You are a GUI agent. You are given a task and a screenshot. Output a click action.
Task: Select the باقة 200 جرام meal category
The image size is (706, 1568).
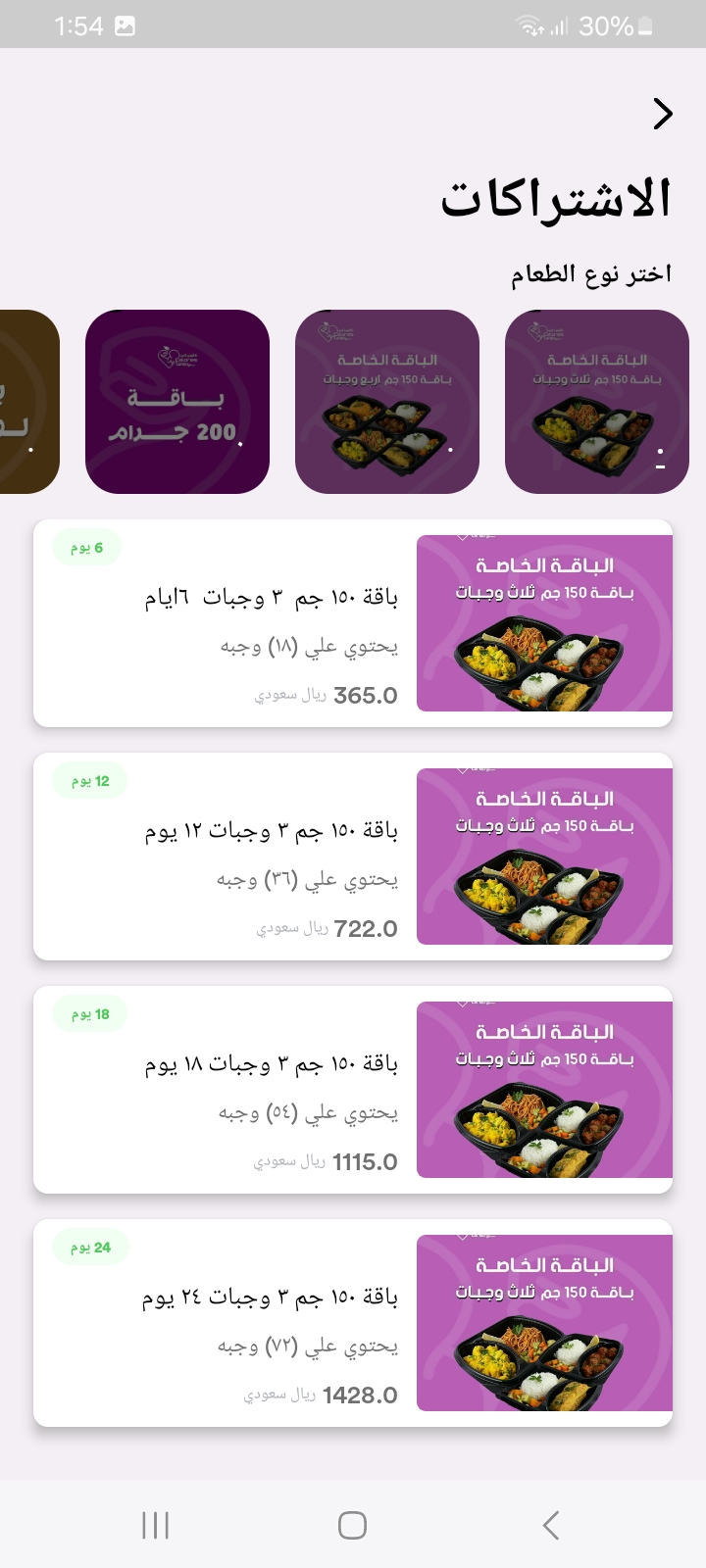tap(176, 399)
